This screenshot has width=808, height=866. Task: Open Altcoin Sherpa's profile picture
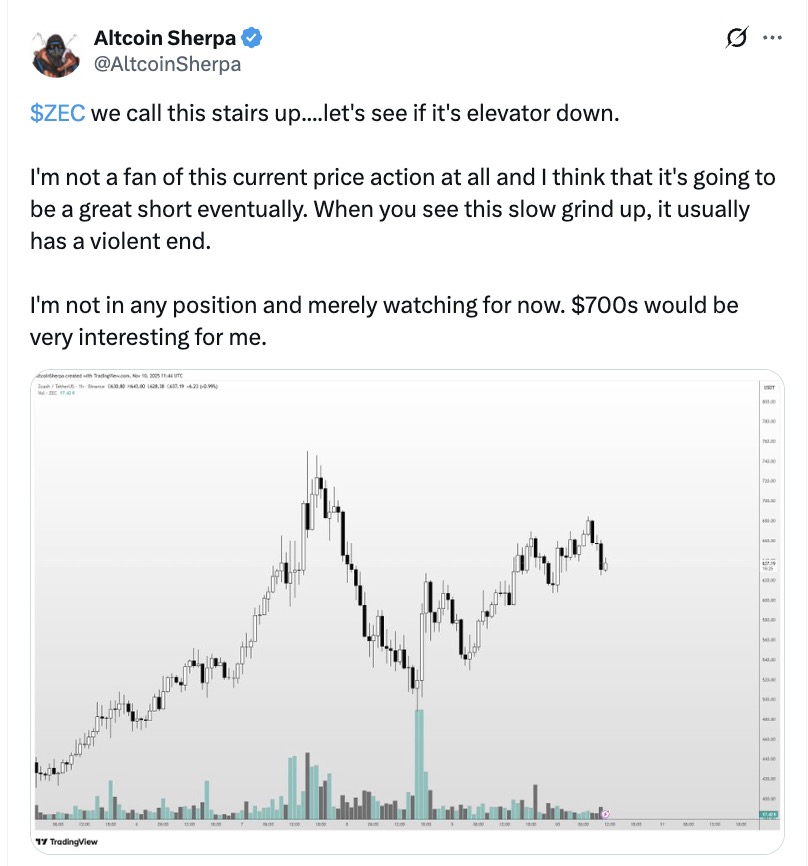(x=55, y=51)
